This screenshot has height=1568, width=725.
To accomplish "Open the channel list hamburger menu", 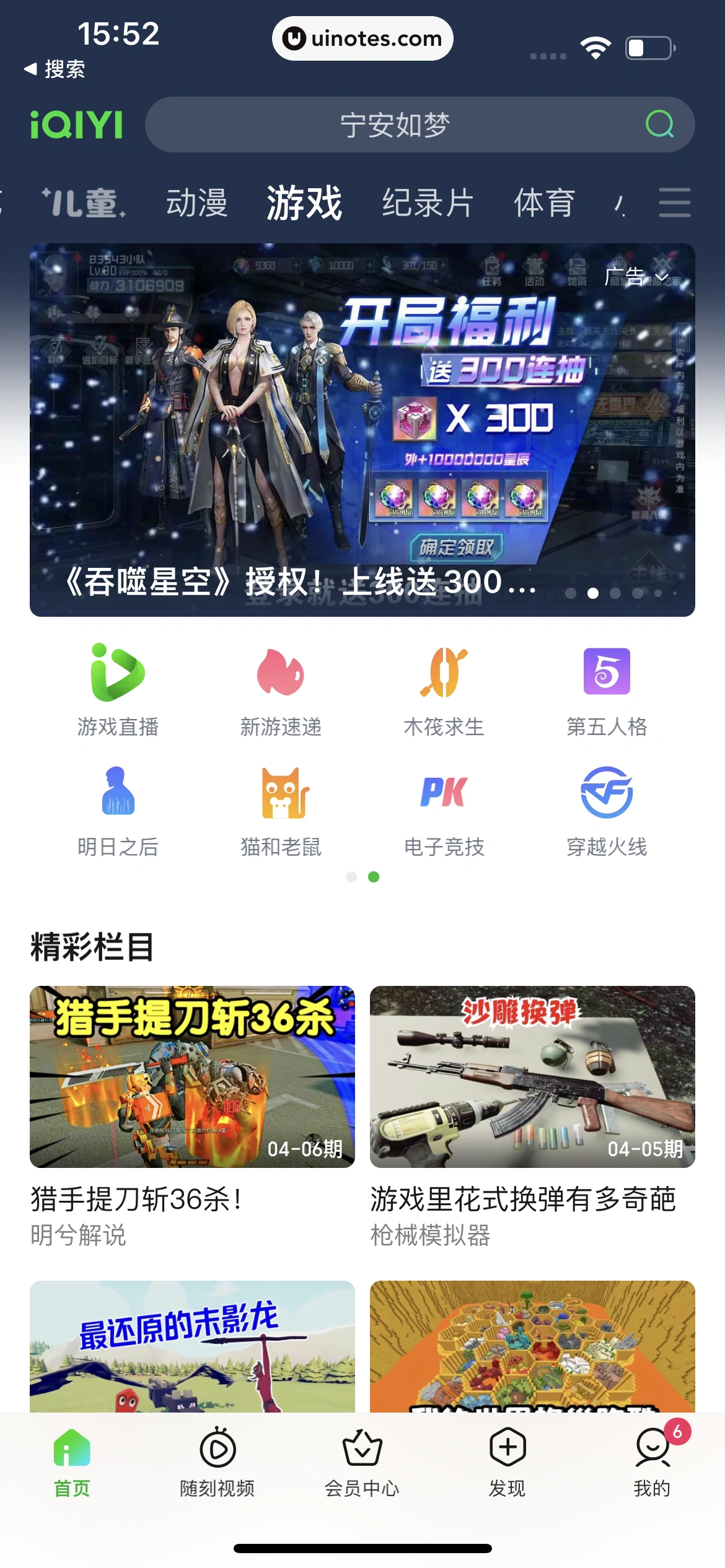I will click(675, 203).
